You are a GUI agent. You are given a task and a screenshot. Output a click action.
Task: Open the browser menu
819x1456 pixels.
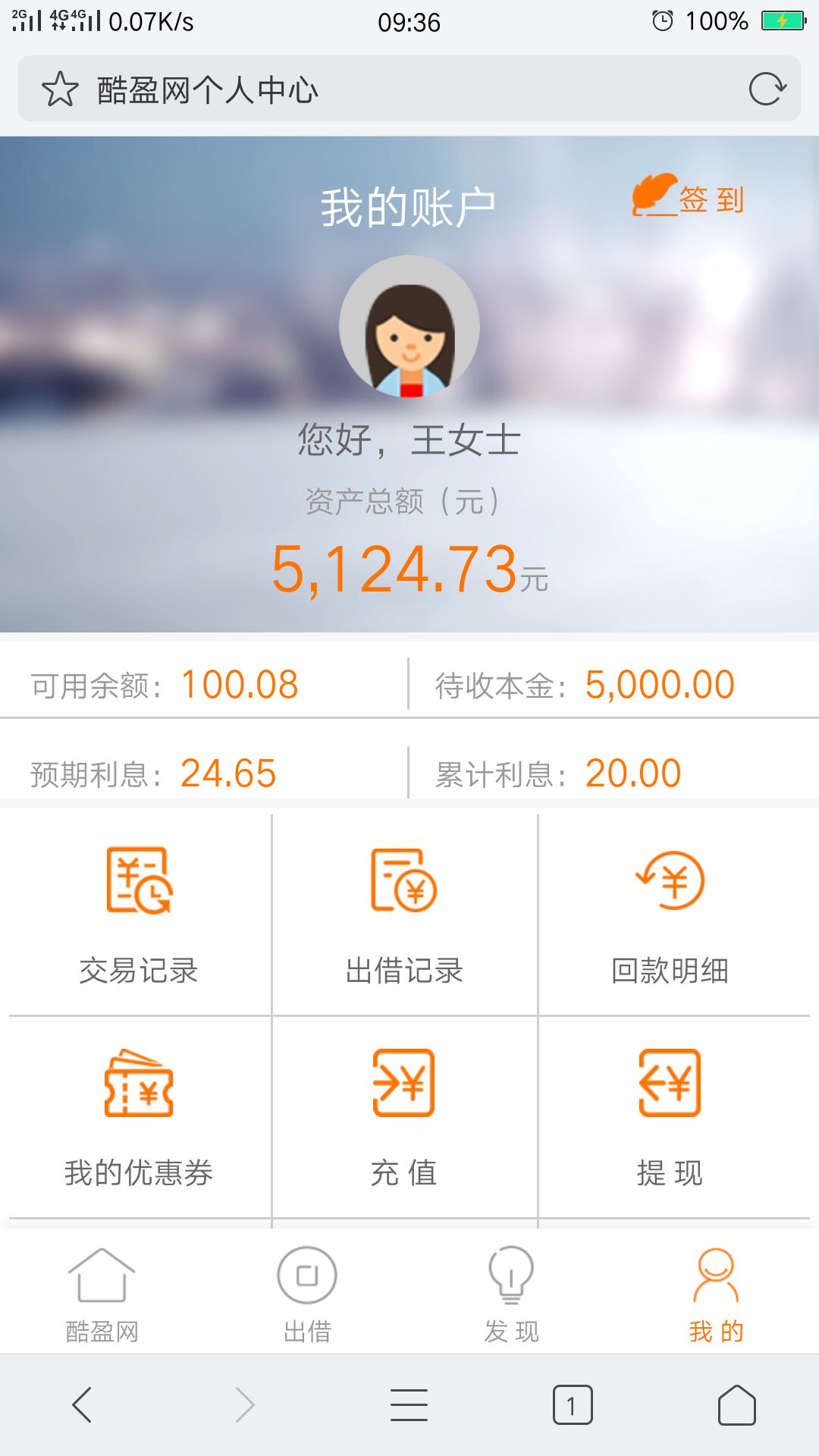pos(409,1405)
